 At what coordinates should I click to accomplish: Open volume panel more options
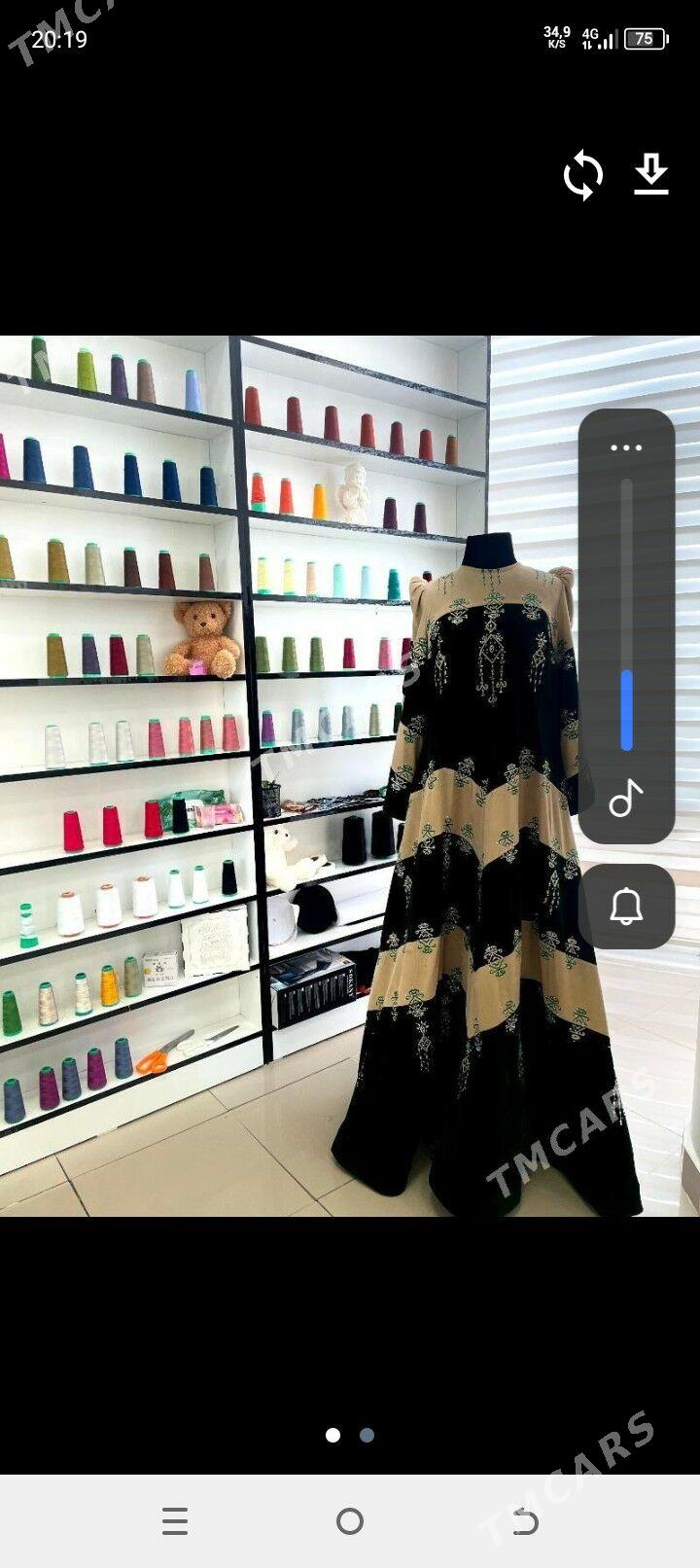[x=626, y=447]
